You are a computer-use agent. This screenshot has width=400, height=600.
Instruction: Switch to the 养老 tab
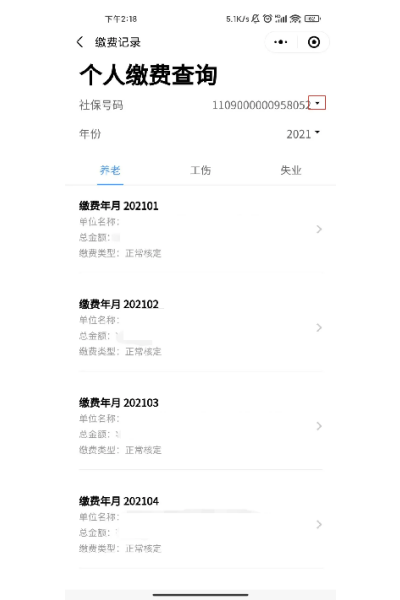point(110,170)
